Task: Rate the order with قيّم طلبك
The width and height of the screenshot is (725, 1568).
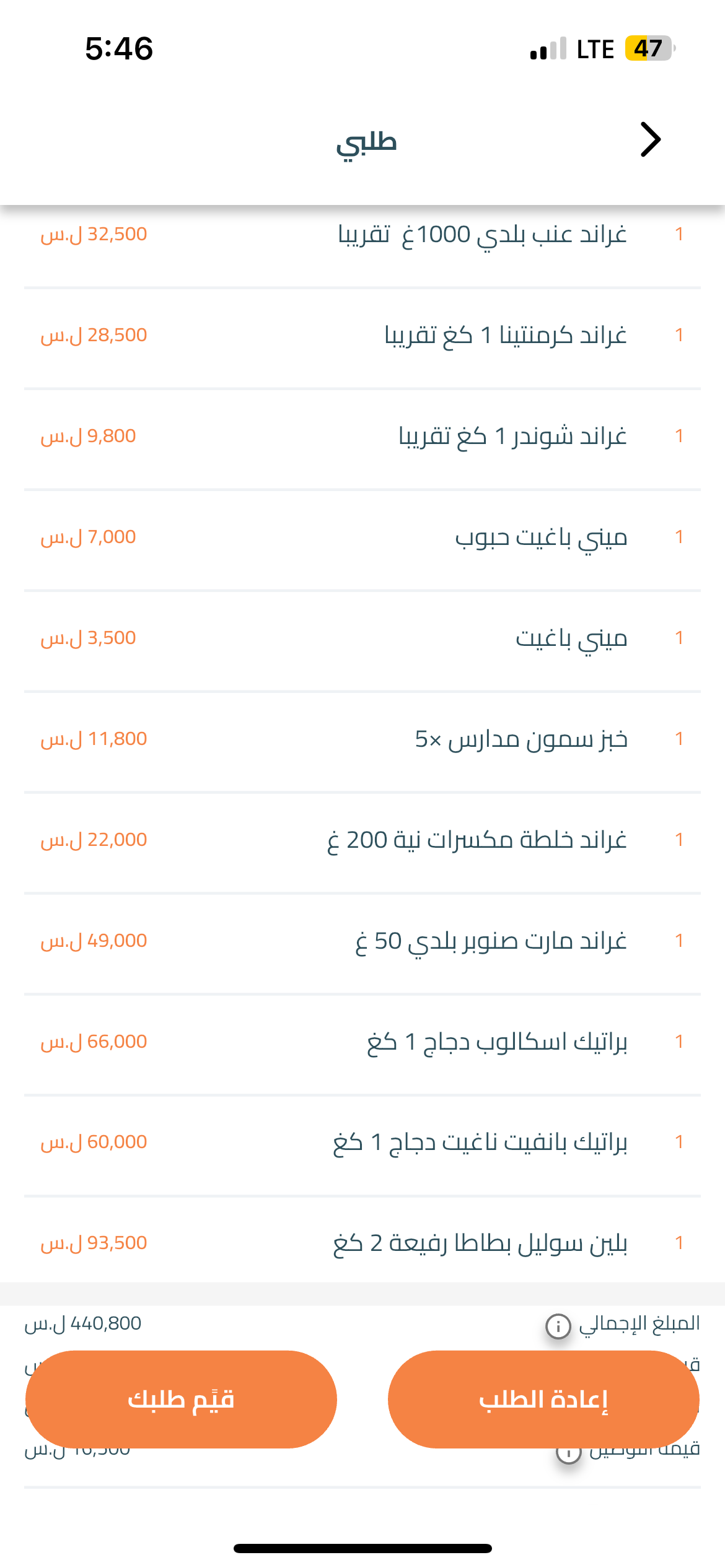Action: [x=181, y=1399]
